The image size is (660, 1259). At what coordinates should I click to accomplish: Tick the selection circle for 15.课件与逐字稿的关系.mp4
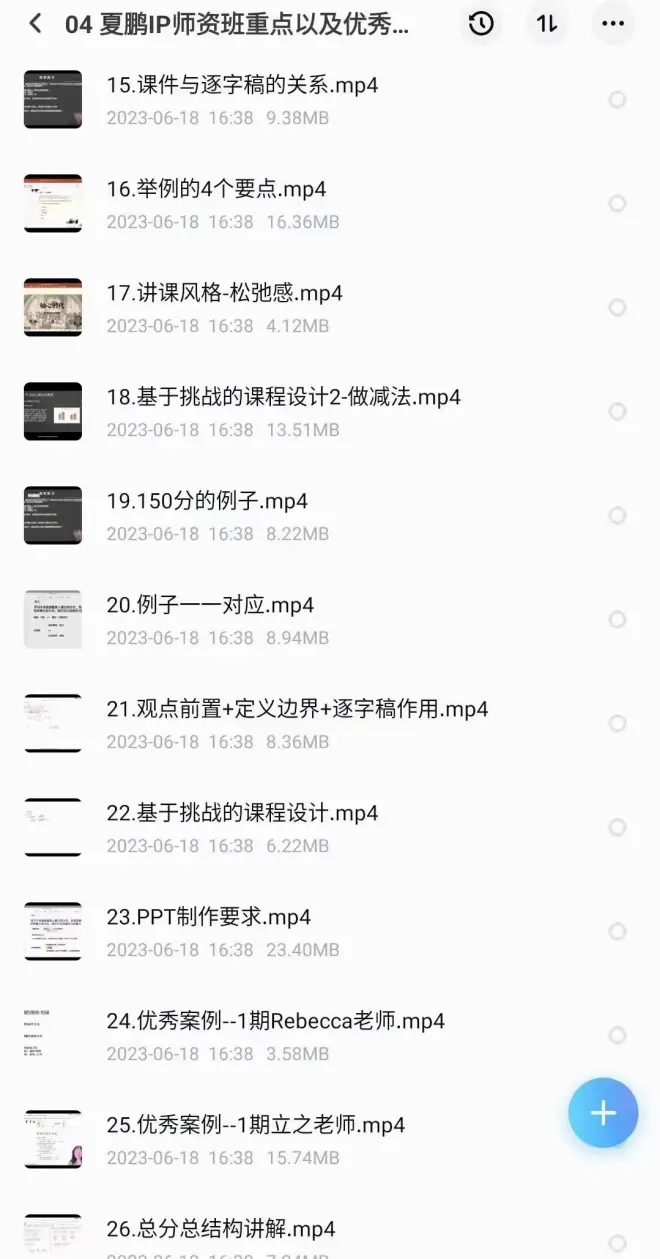(x=617, y=99)
